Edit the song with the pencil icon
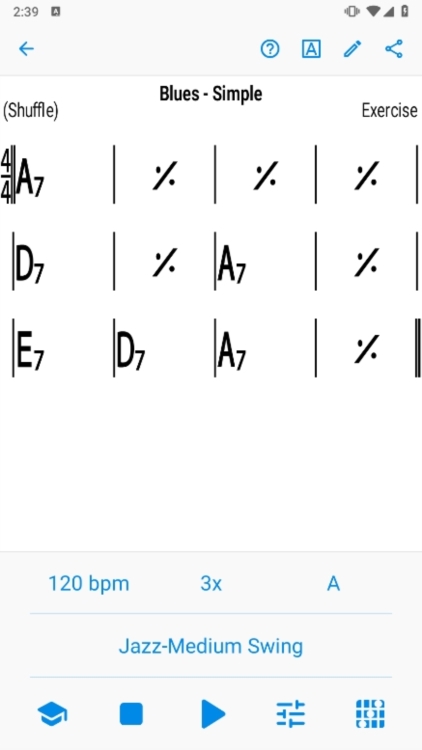422x750 pixels. pyautogui.click(x=353, y=49)
